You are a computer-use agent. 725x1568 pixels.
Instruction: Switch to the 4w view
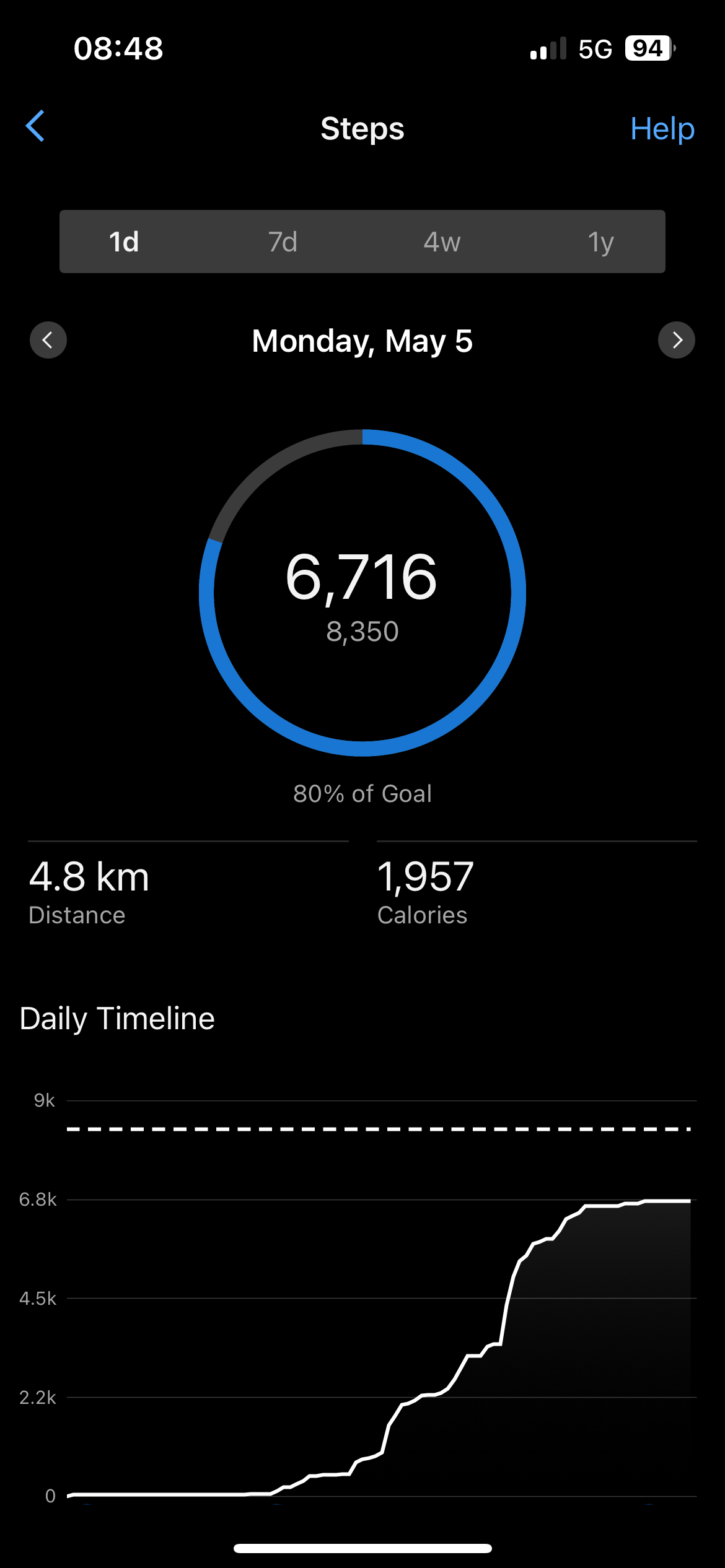(x=442, y=242)
